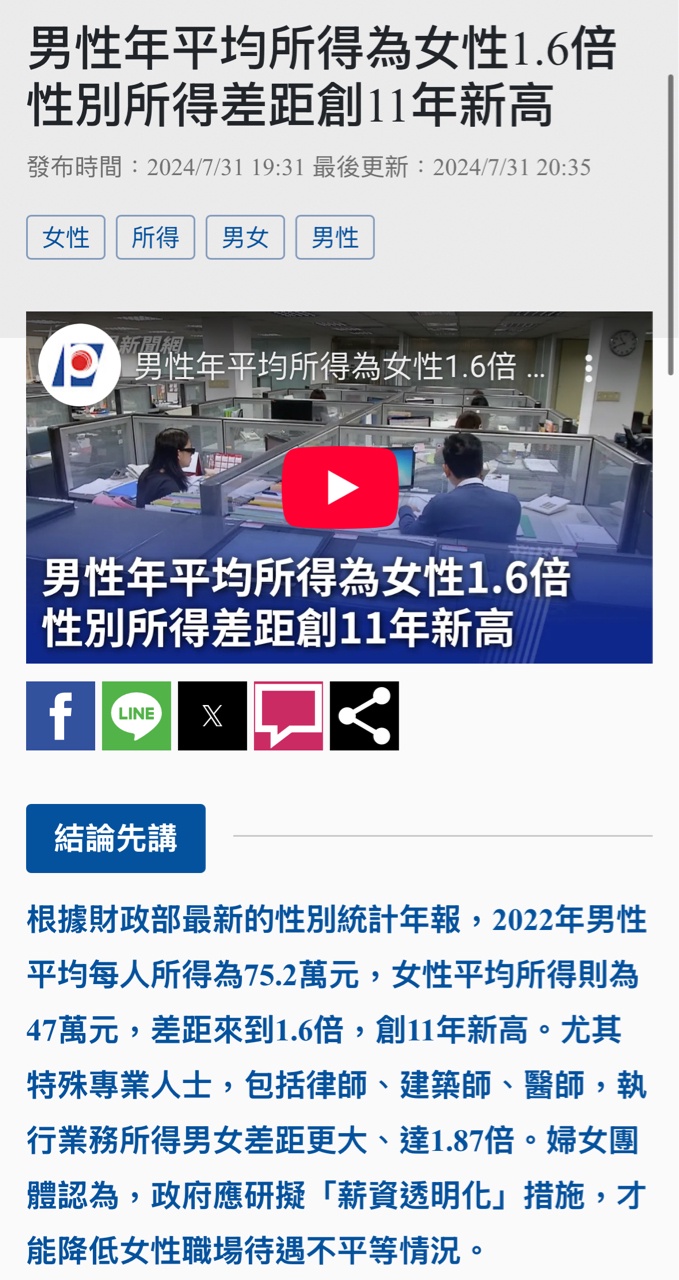Open the general share options icon
This screenshot has width=679, height=1280.
[x=364, y=716]
